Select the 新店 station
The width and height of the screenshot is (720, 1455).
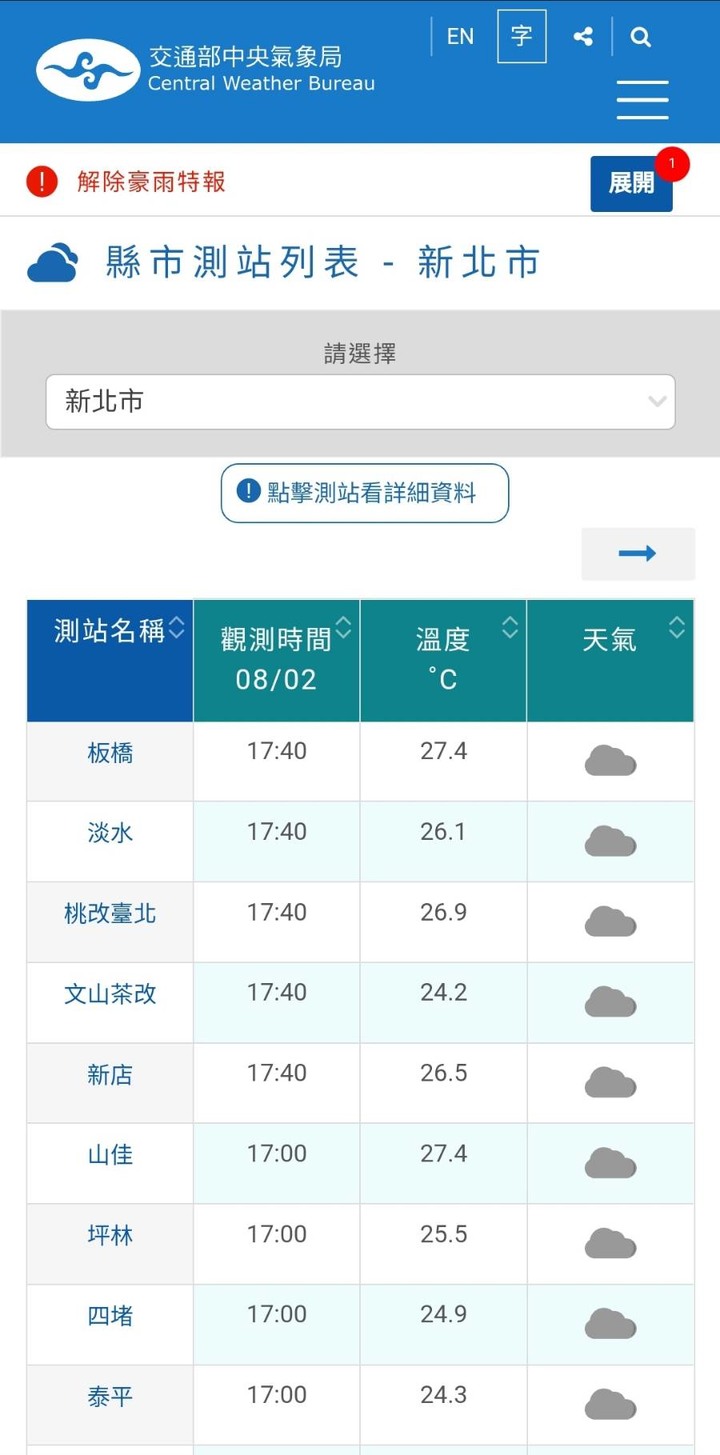tap(110, 1075)
